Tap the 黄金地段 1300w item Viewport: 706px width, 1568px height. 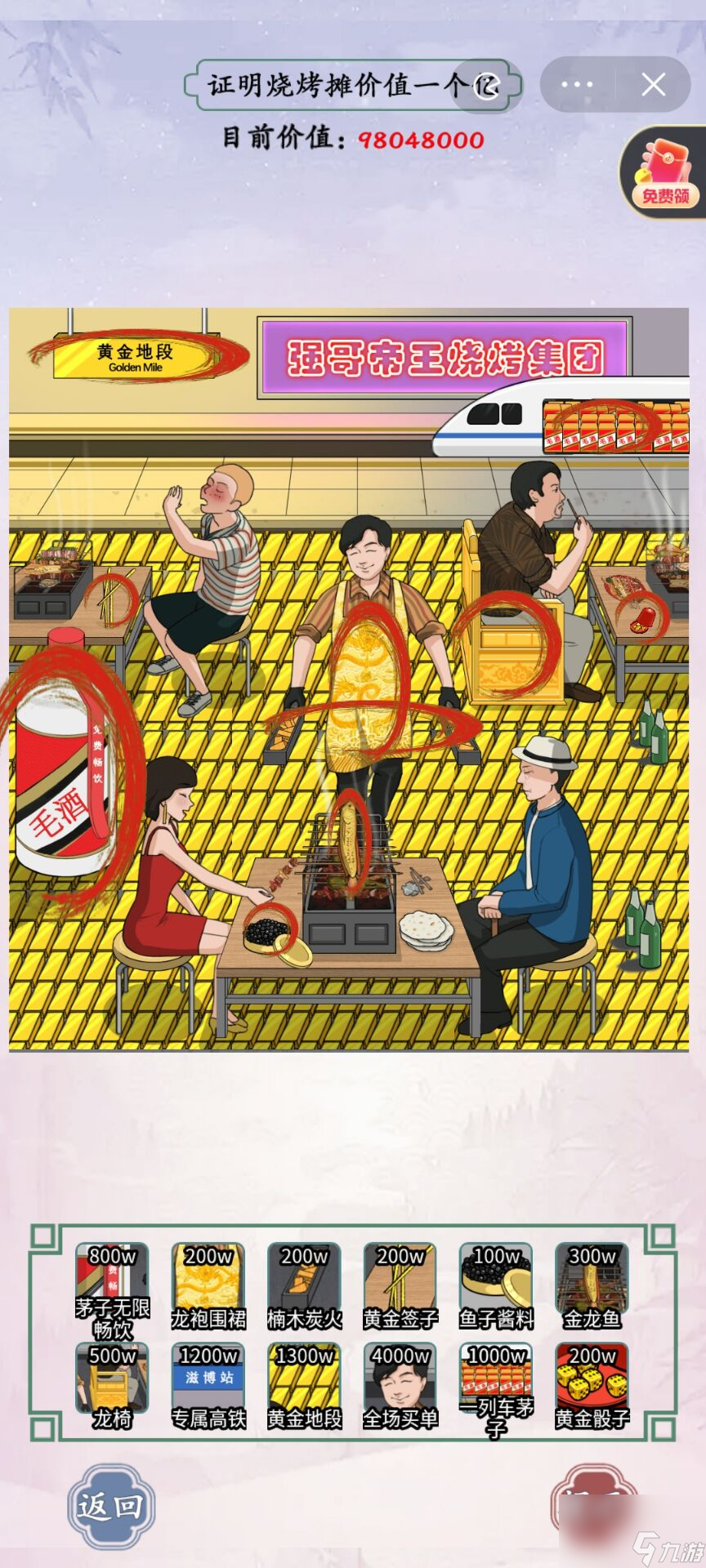click(304, 1383)
